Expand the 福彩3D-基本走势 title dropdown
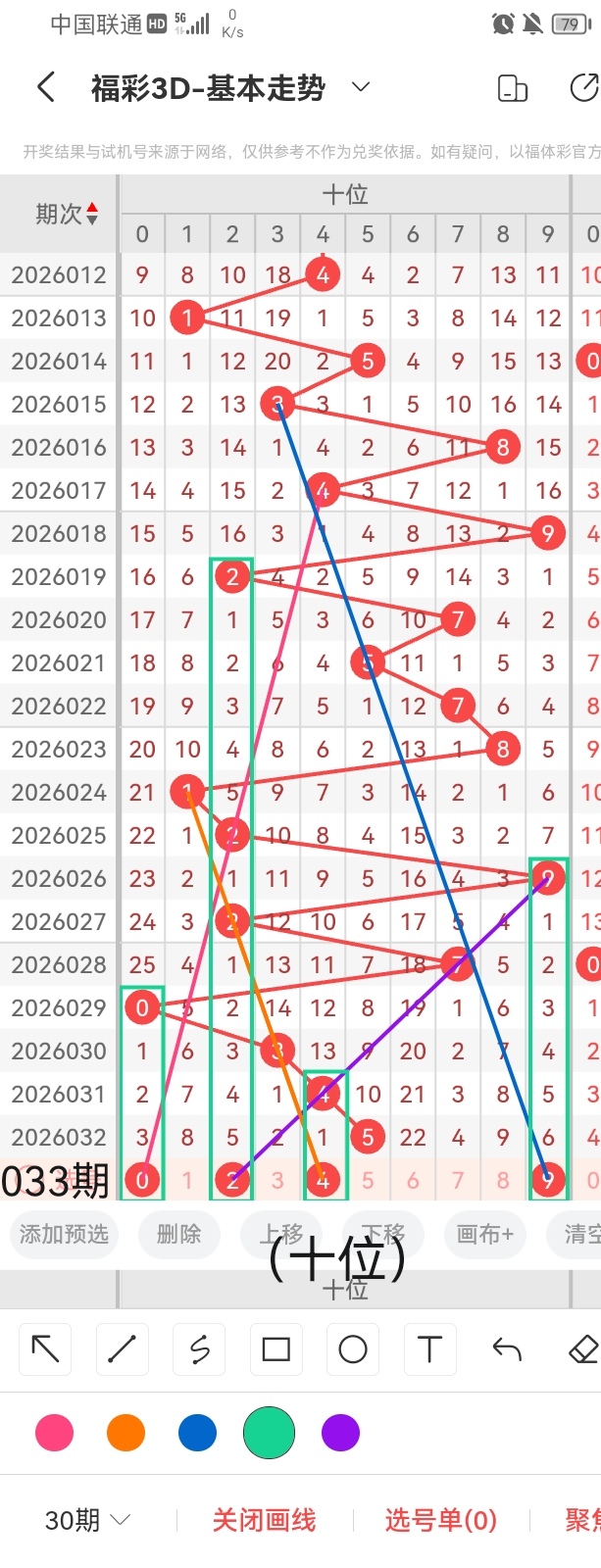 361,87
